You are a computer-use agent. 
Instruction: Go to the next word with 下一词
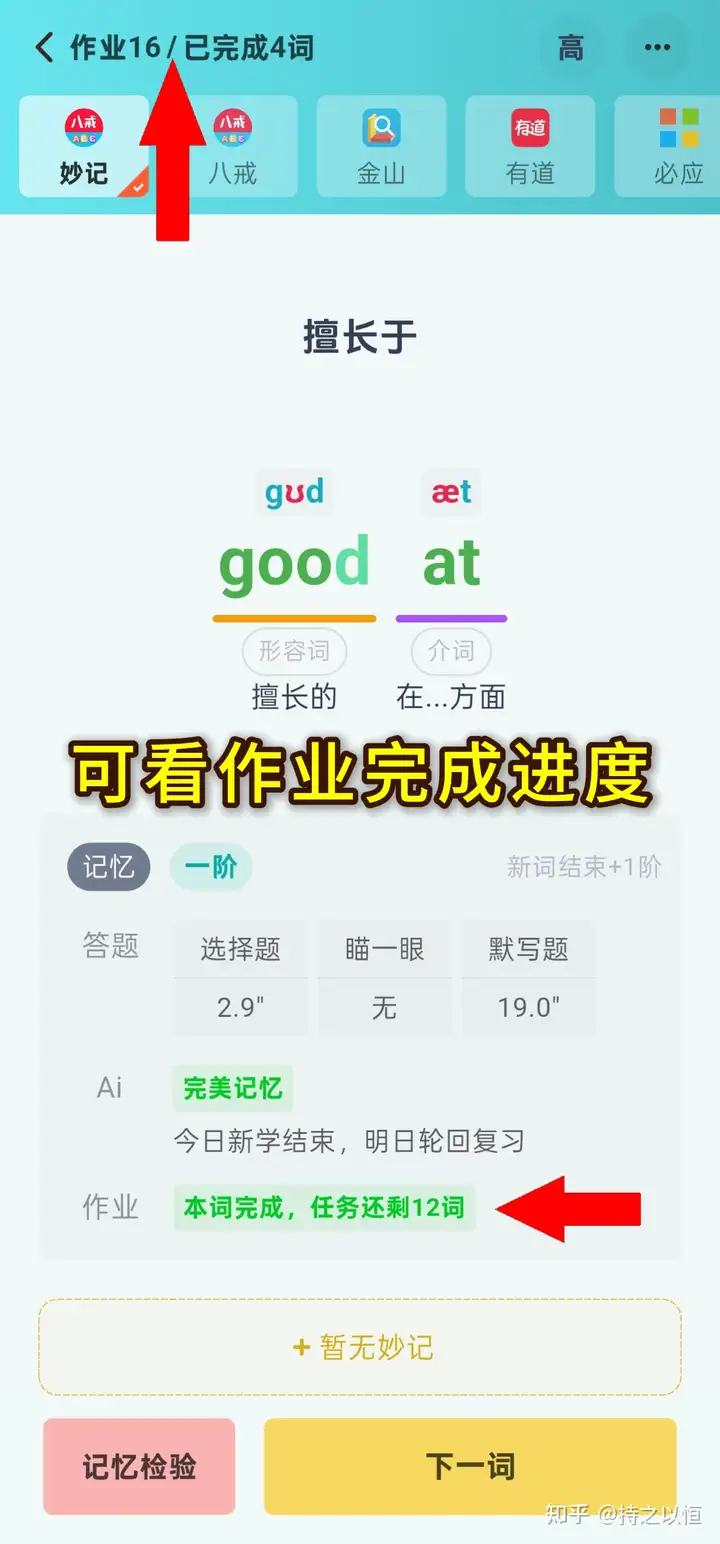470,1467
